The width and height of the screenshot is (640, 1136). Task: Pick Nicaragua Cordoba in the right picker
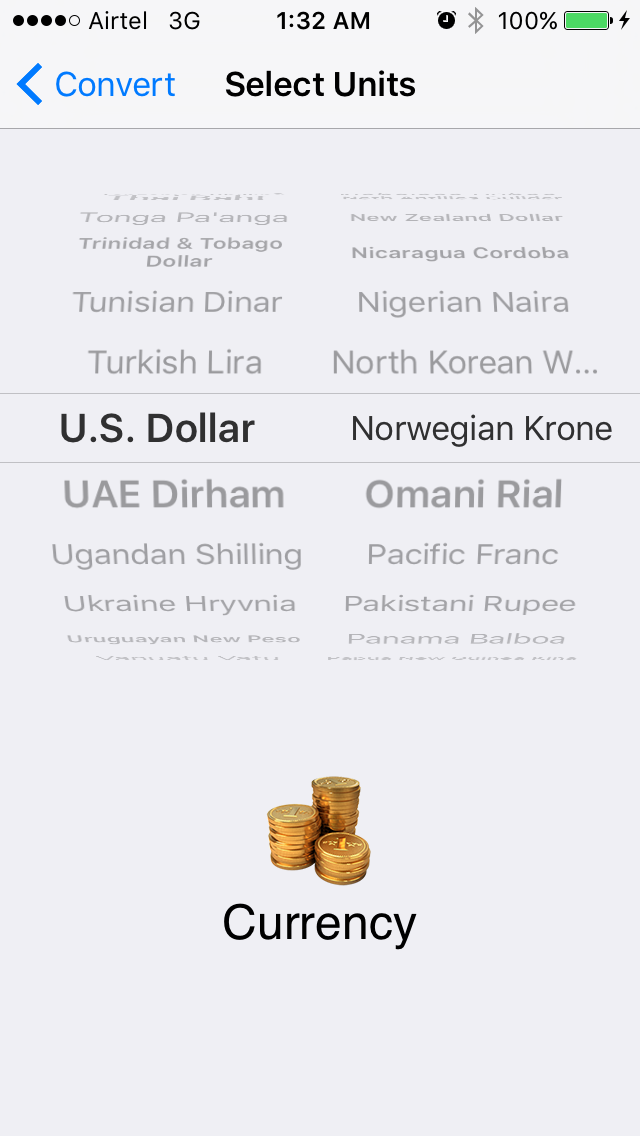tap(460, 253)
